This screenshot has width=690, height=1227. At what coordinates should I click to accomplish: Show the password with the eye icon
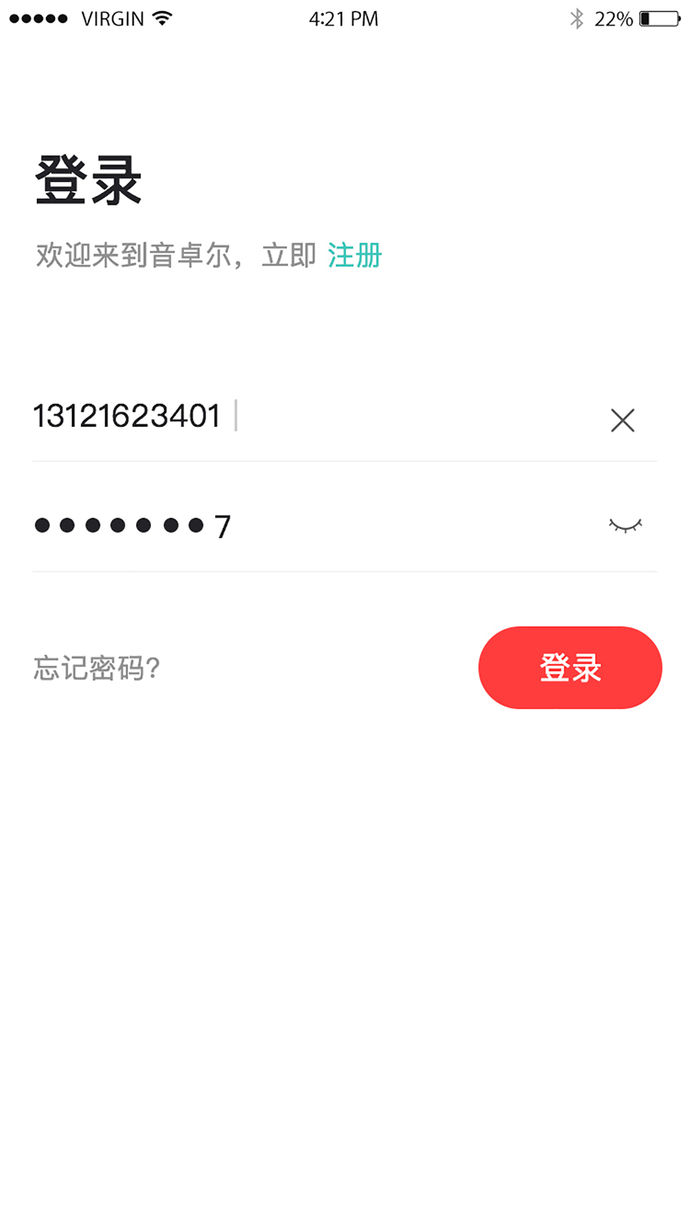(625, 525)
